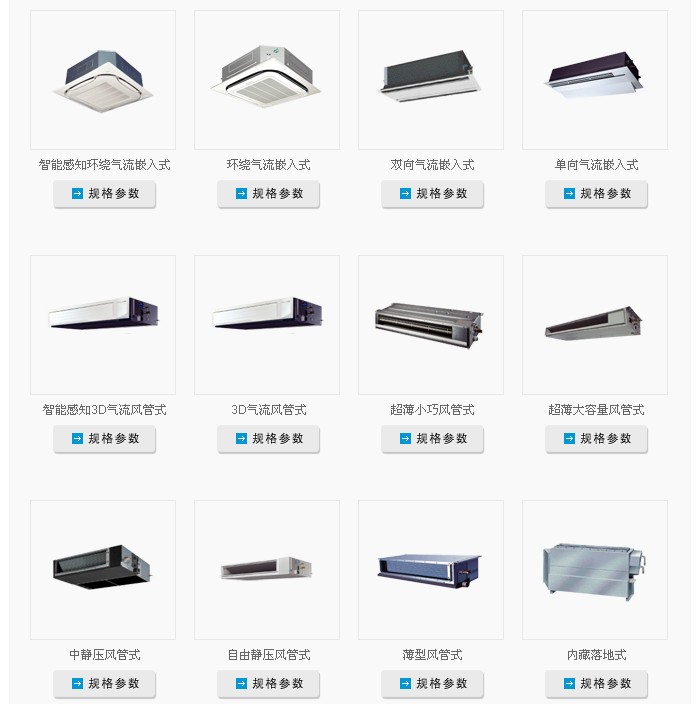View 规格参数 of 内藏落地式
The width and height of the screenshot is (700, 704).
pyautogui.click(x=596, y=684)
